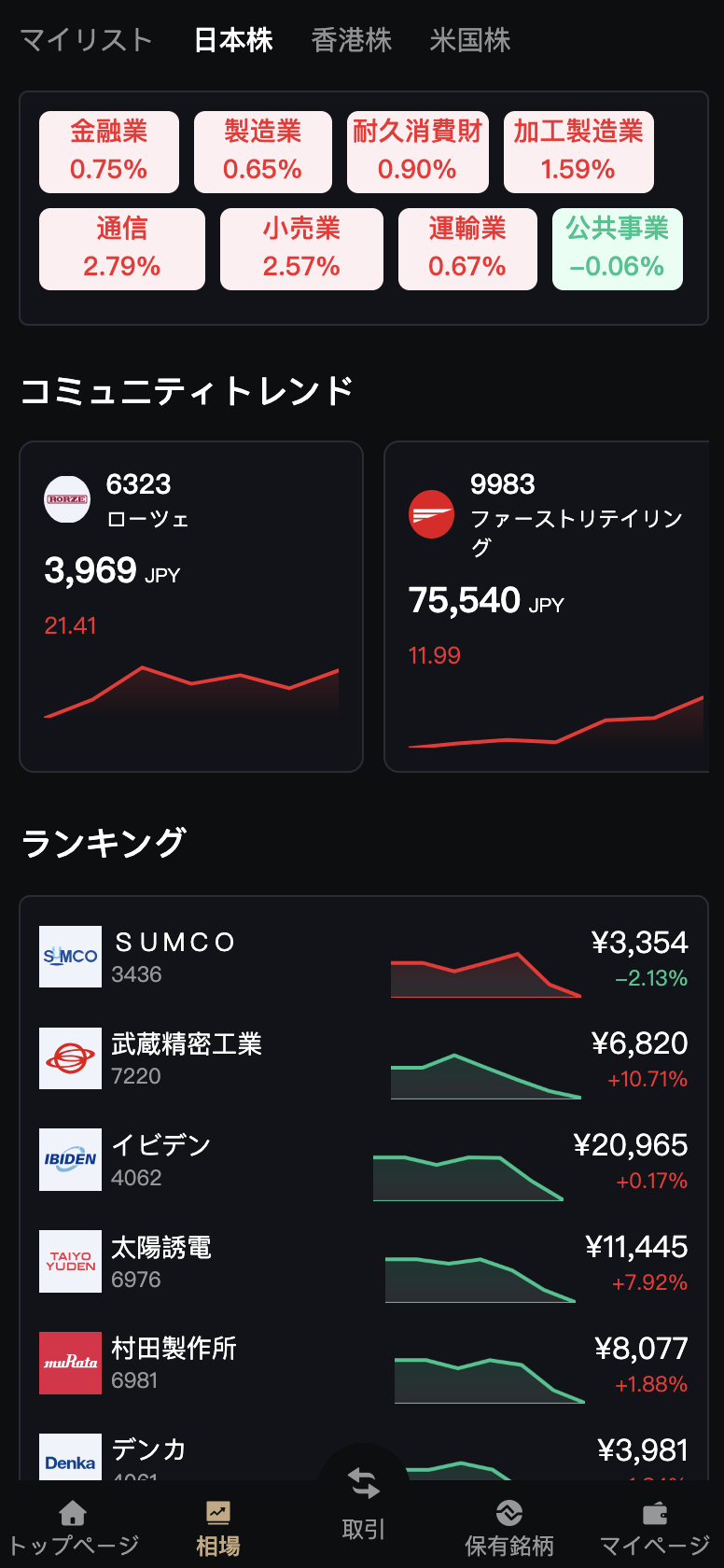
Task: Open the SUMCO 3436 stock row
Action: pos(364,957)
